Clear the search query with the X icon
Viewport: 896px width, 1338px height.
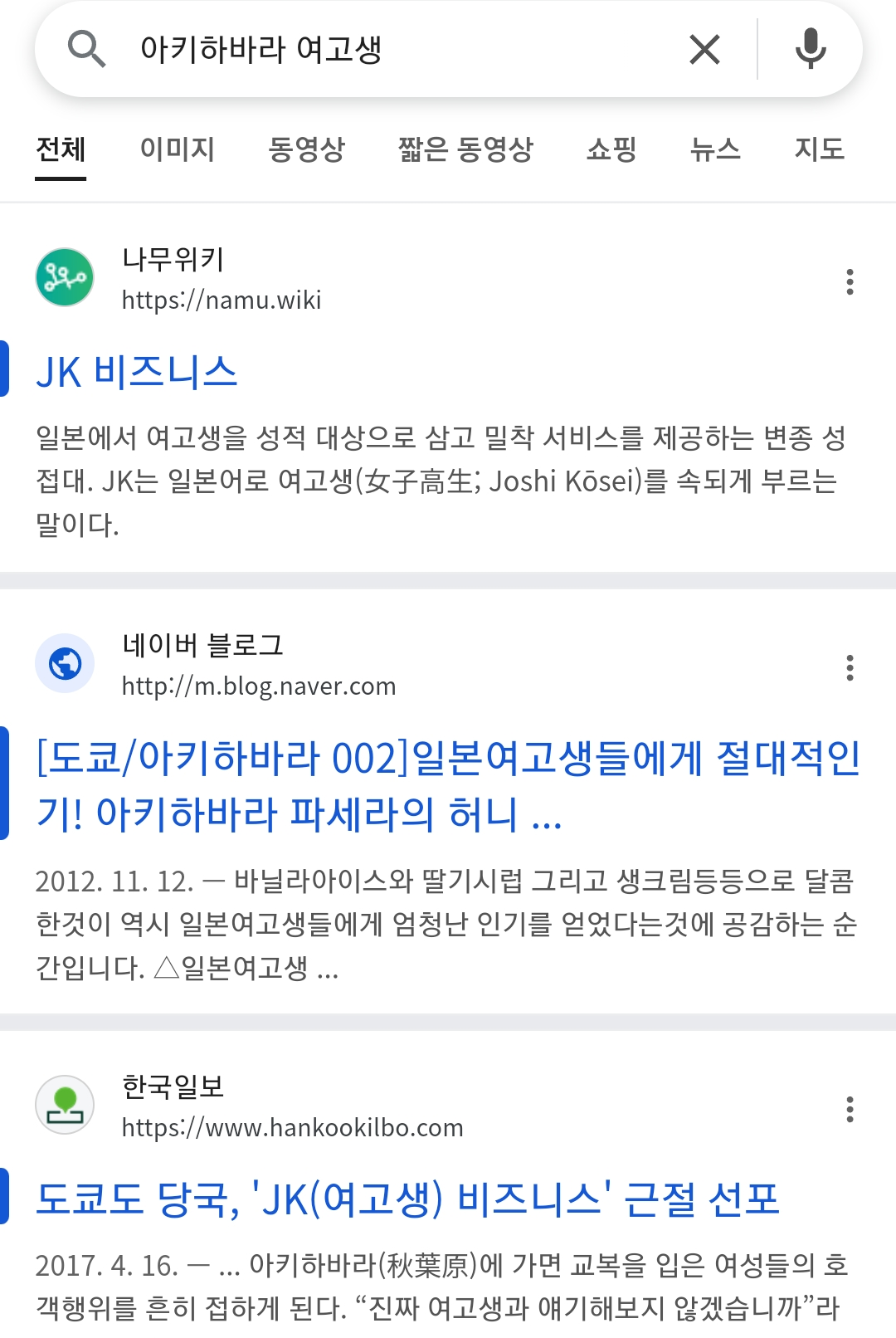point(704,50)
